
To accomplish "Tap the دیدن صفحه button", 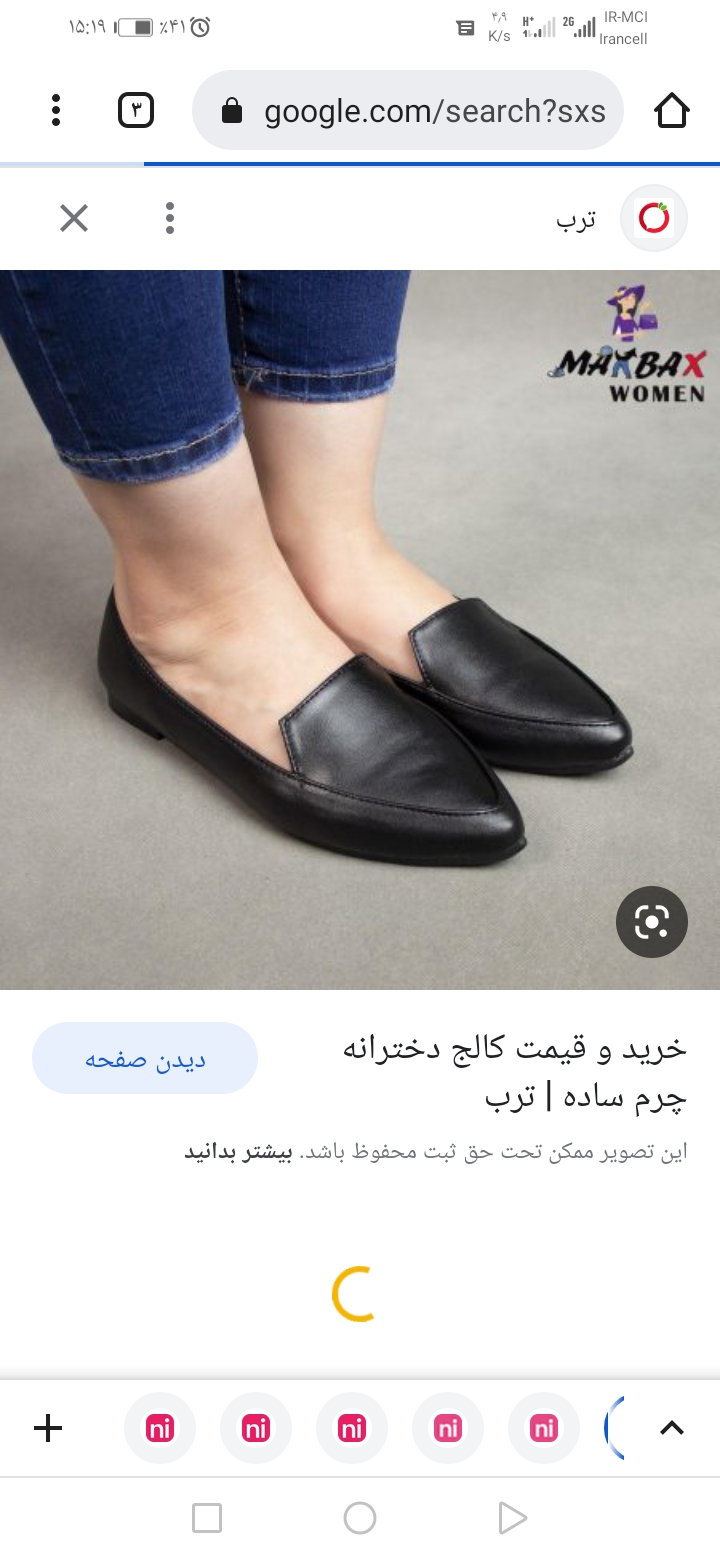I will (x=145, y=1059).
